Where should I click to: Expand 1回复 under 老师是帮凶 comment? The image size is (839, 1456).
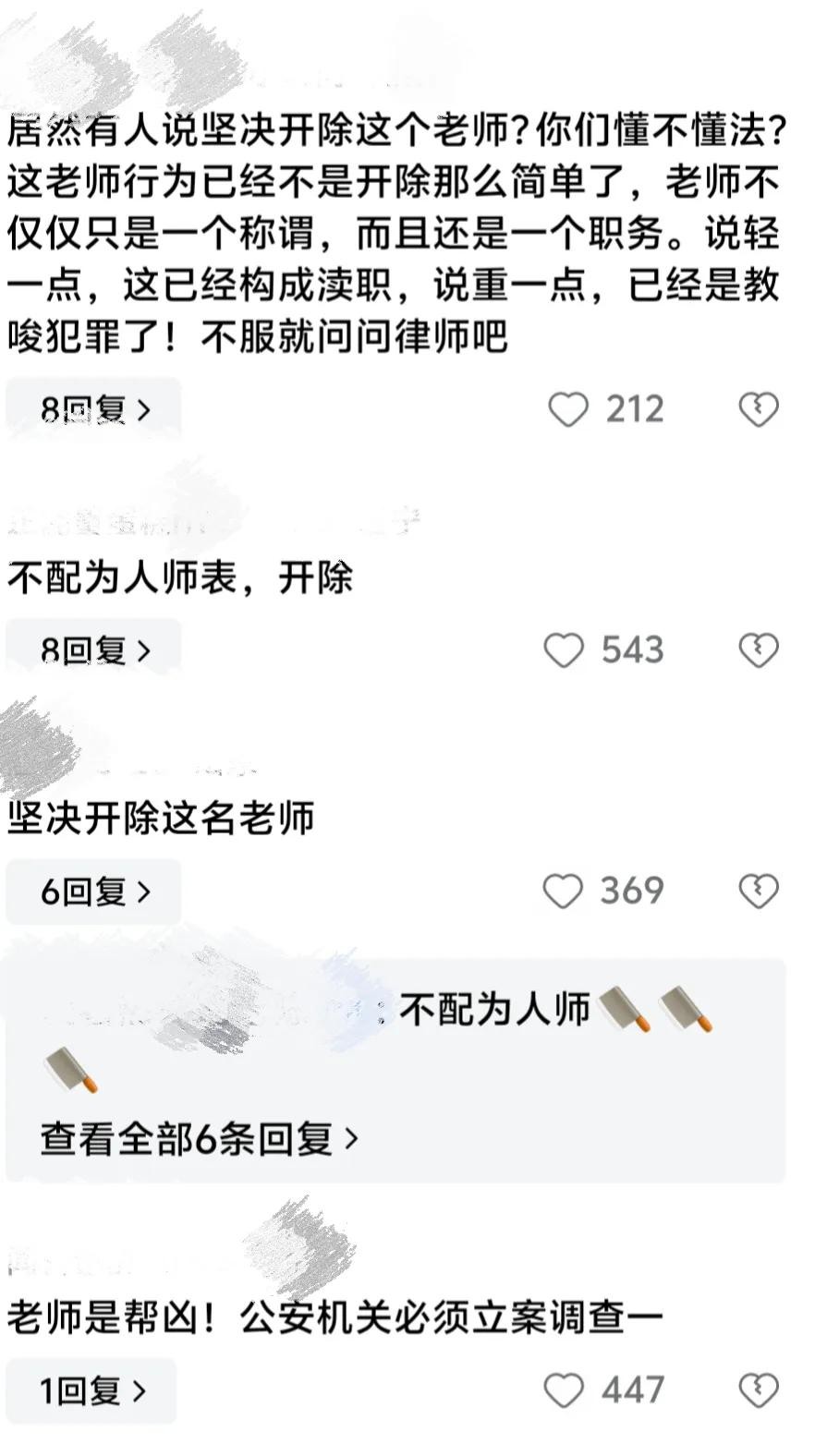(x=91, y=1390)
